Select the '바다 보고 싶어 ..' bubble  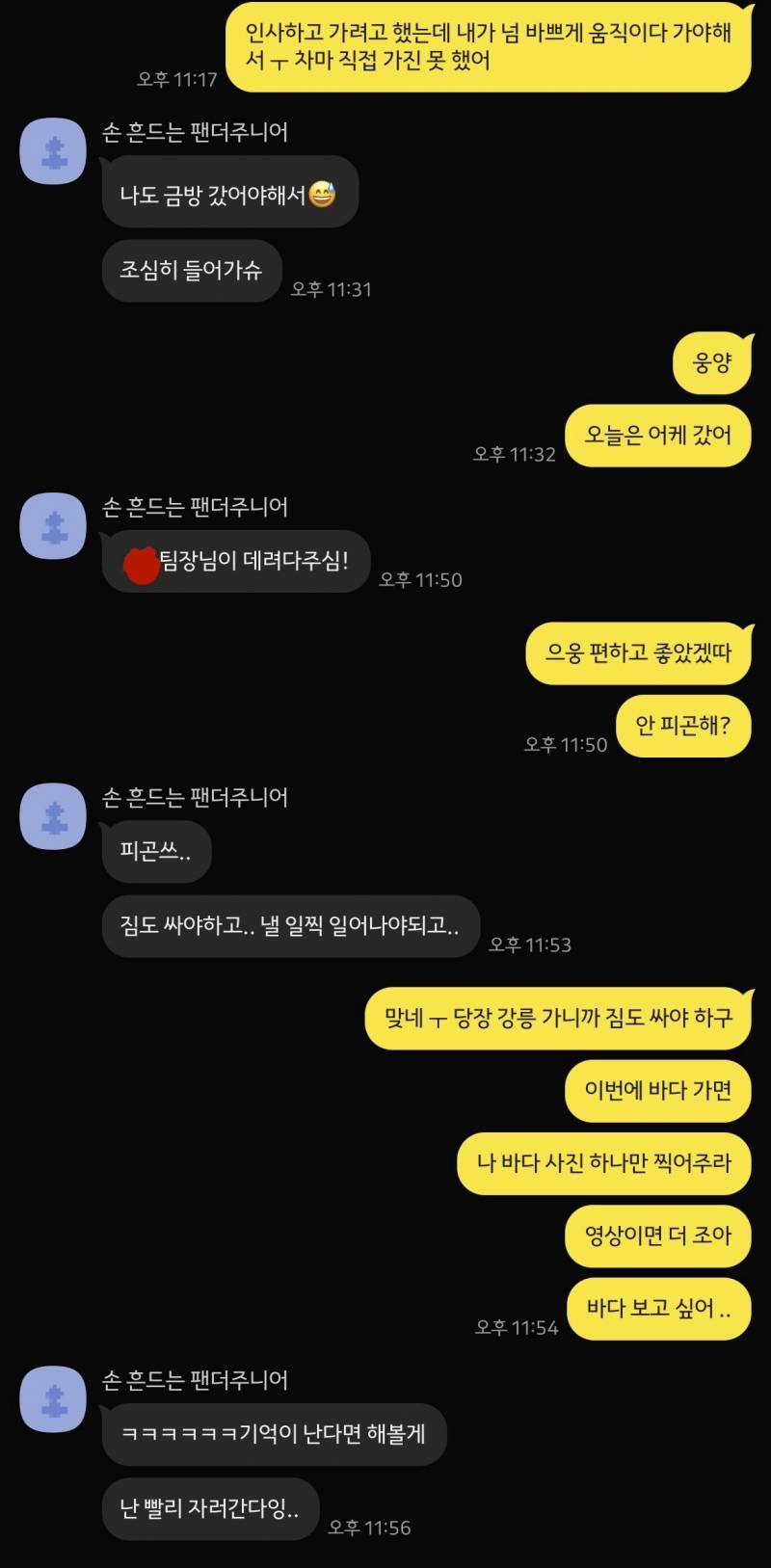(x=658, y=1309)
